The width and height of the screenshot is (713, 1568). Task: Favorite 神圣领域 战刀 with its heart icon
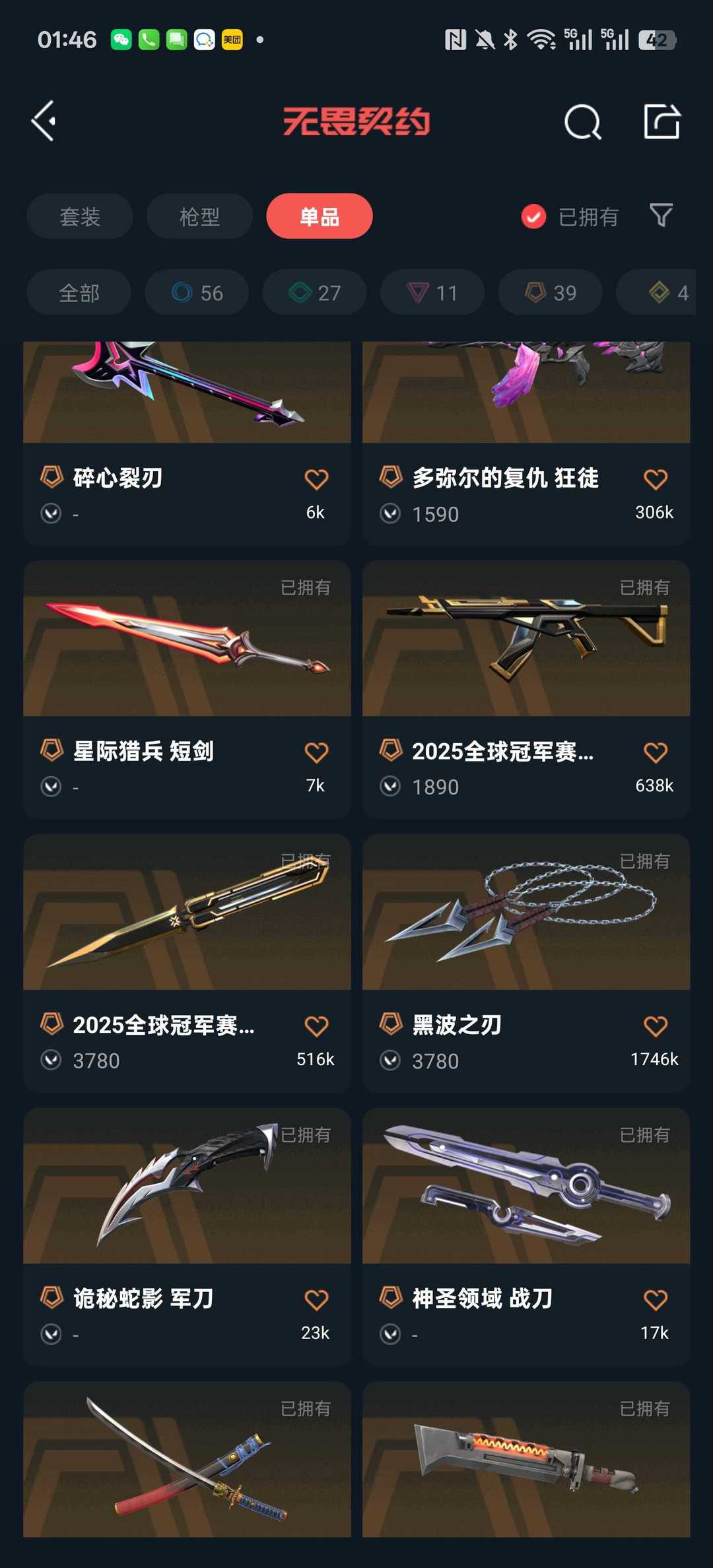(x=656, y=1299)
